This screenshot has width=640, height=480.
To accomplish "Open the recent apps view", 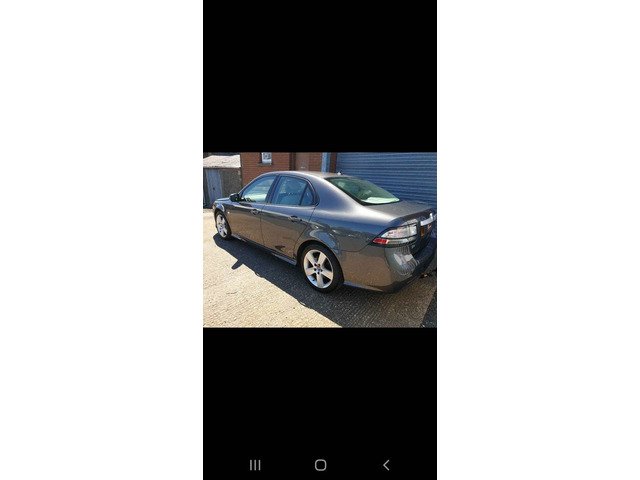I will (255, 465).
